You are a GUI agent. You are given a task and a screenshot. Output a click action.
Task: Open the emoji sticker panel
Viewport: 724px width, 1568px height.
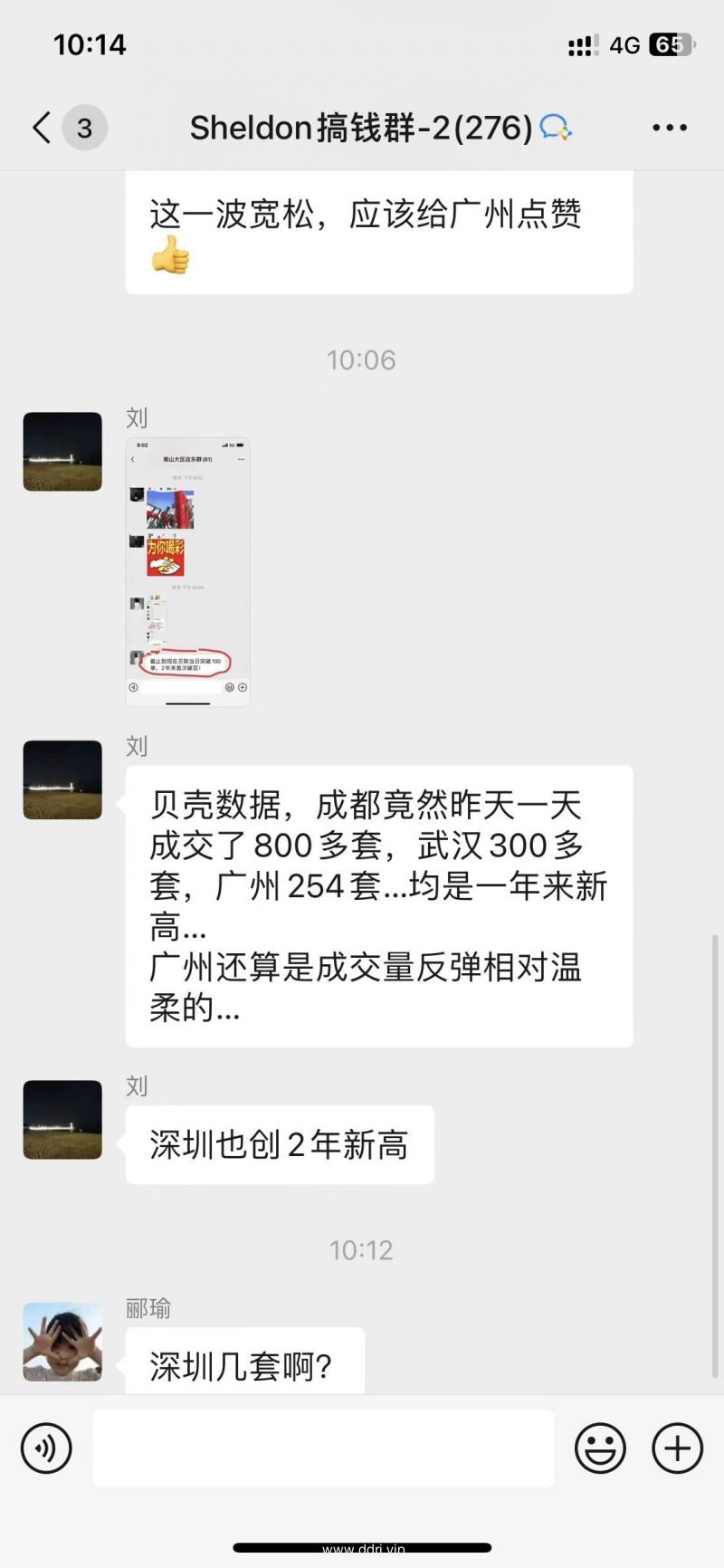(600, 1448)
